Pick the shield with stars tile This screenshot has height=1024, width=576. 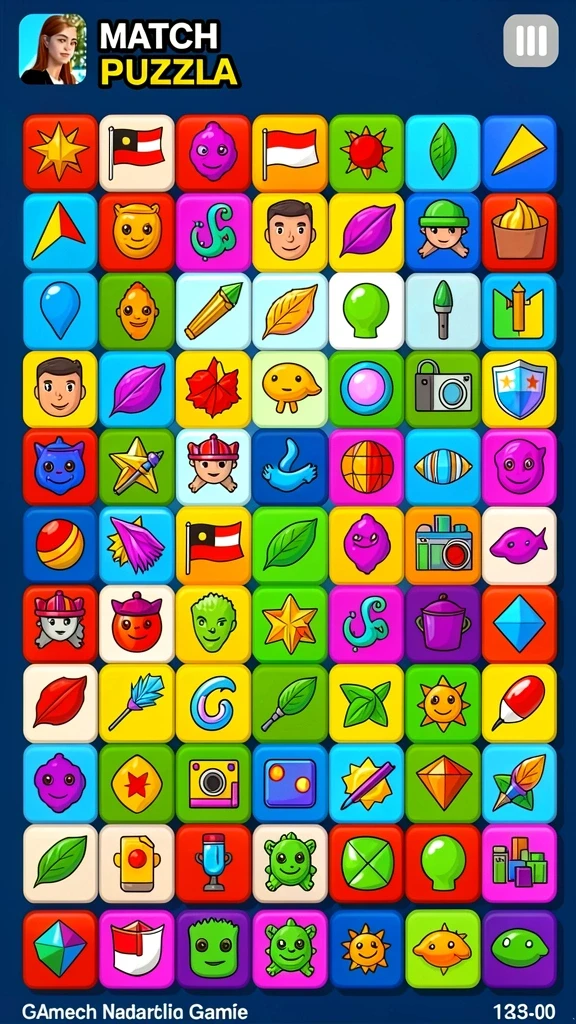[519, 389]
